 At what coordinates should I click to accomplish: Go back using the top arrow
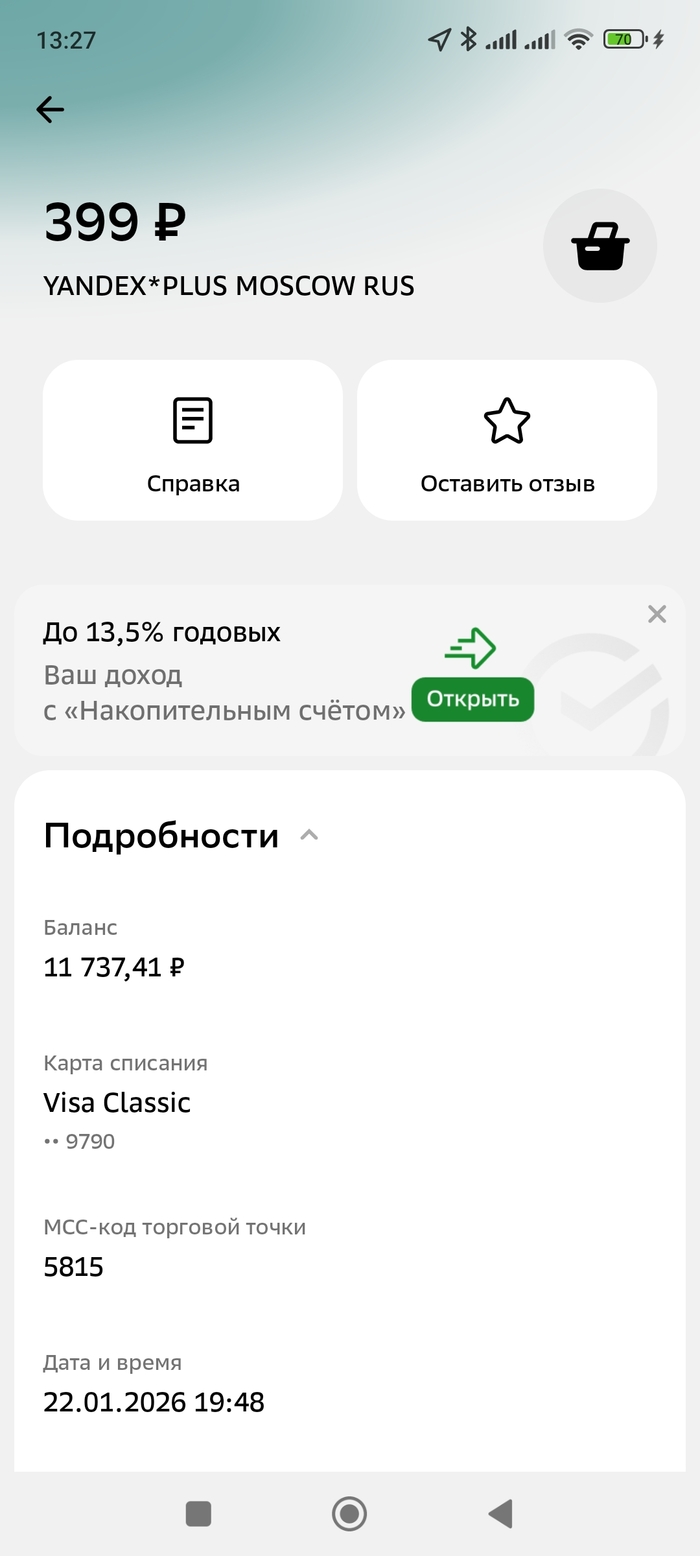click(x=50, y=109)
